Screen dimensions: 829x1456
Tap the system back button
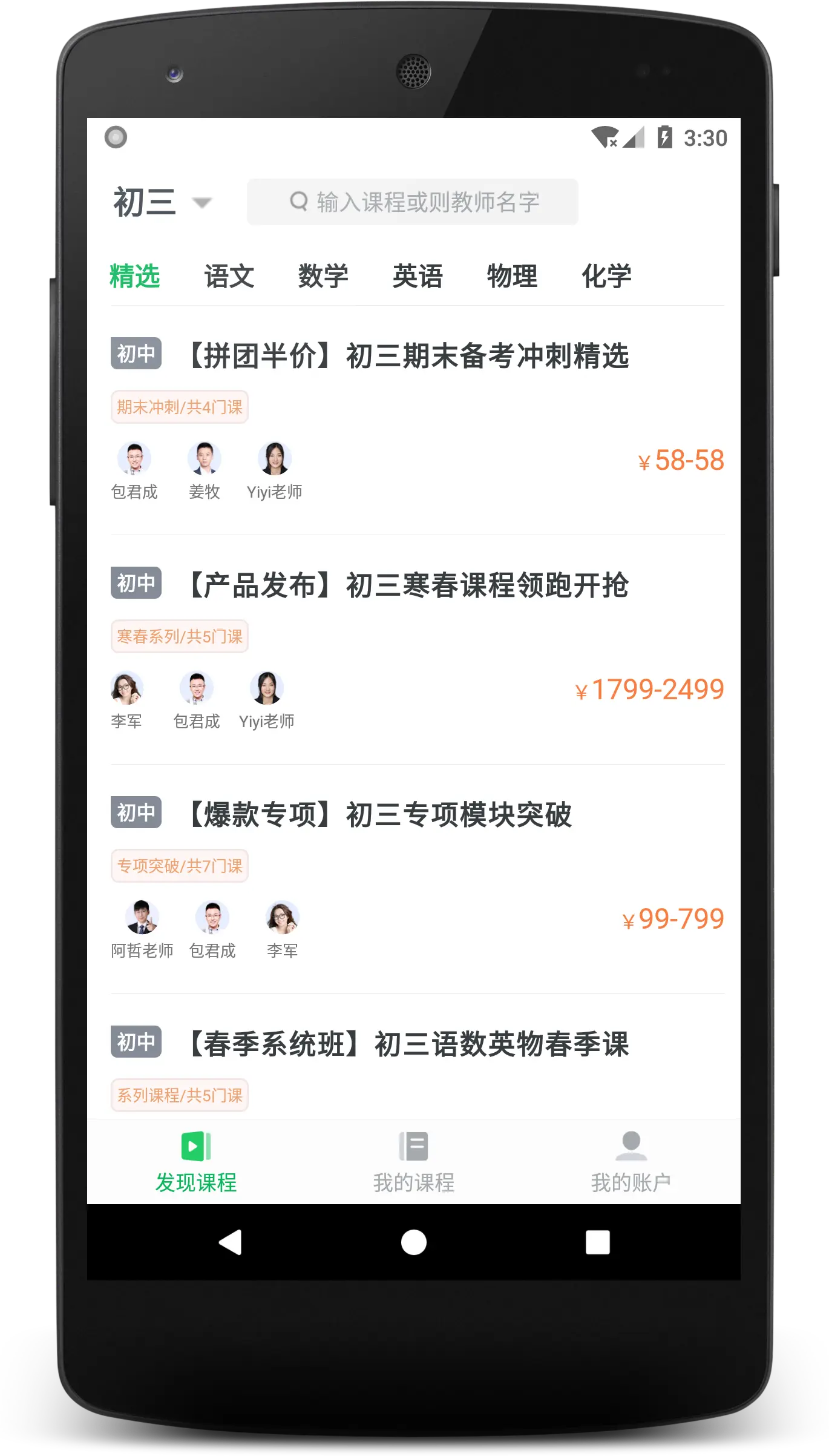tap(231, 1242)
